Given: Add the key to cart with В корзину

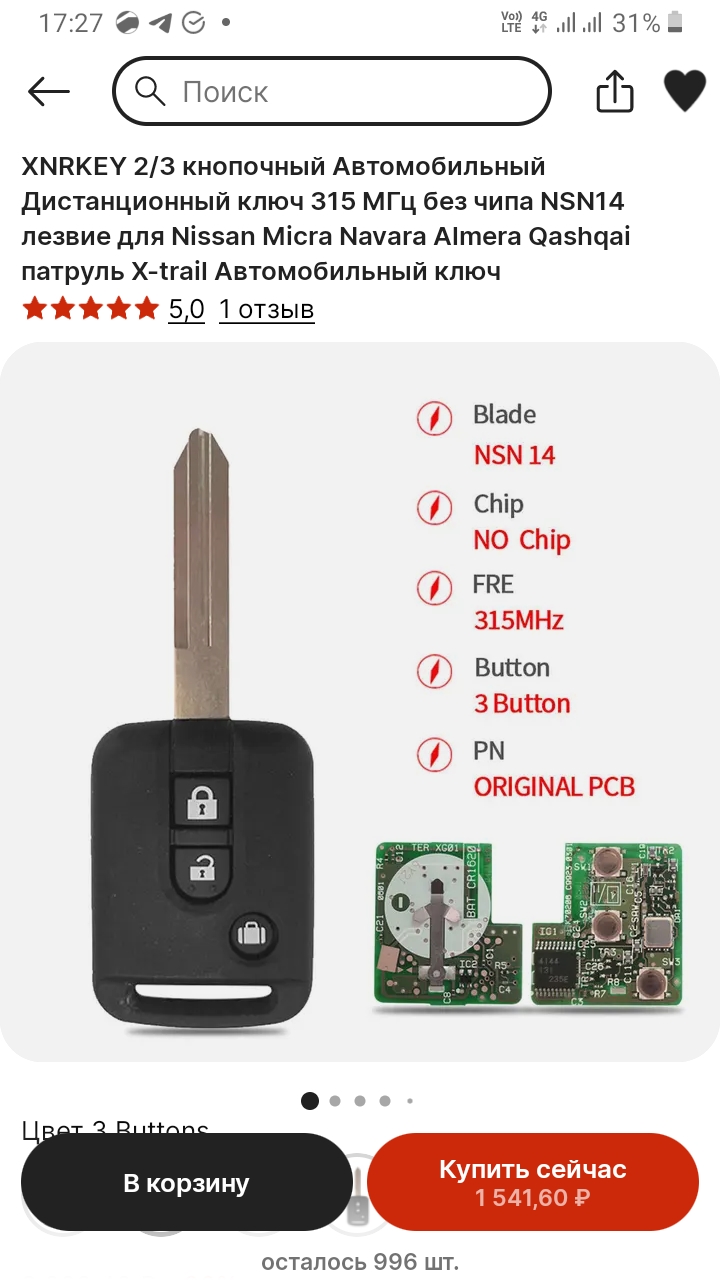Looking at the screenshot, I should point(186,1183).
